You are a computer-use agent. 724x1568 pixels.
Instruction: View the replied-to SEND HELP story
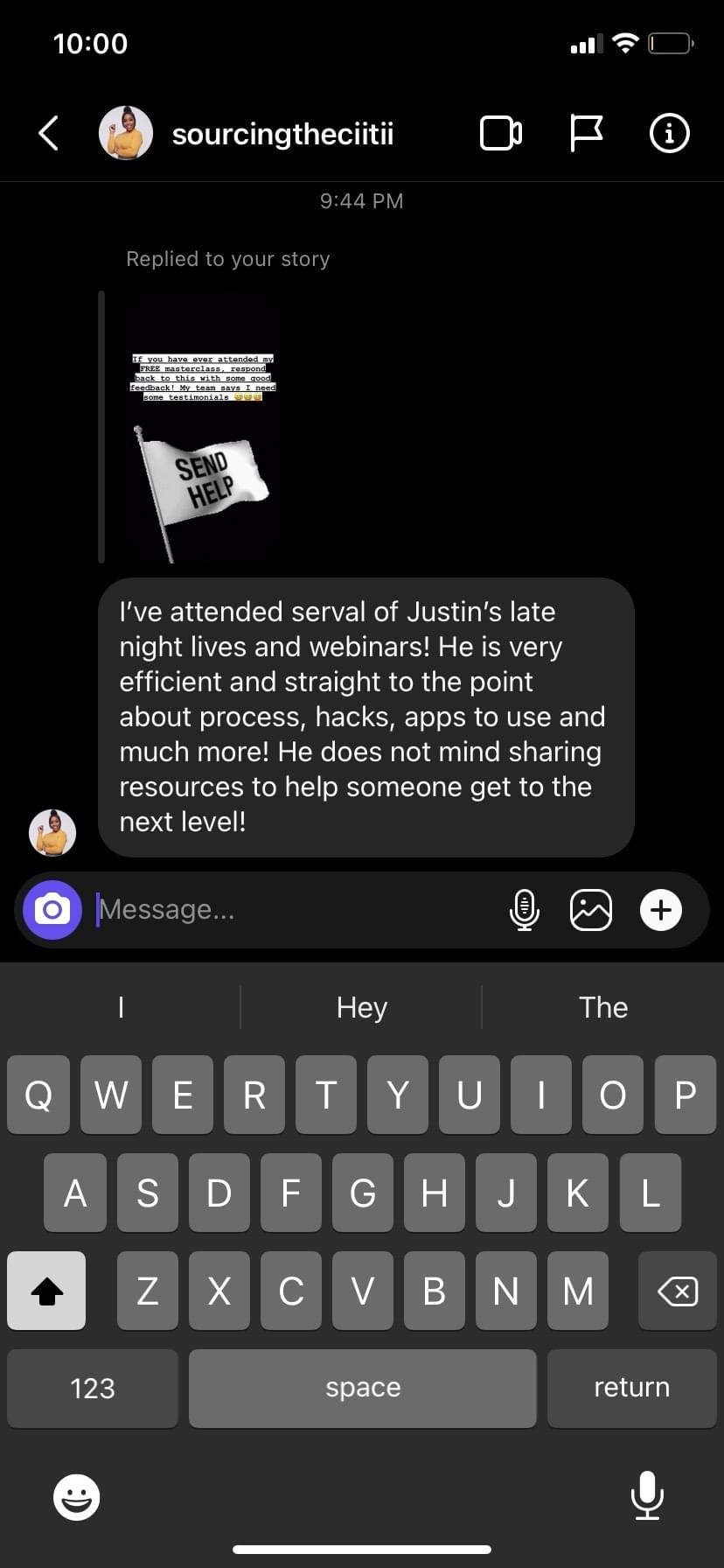[x=203, y=429]
